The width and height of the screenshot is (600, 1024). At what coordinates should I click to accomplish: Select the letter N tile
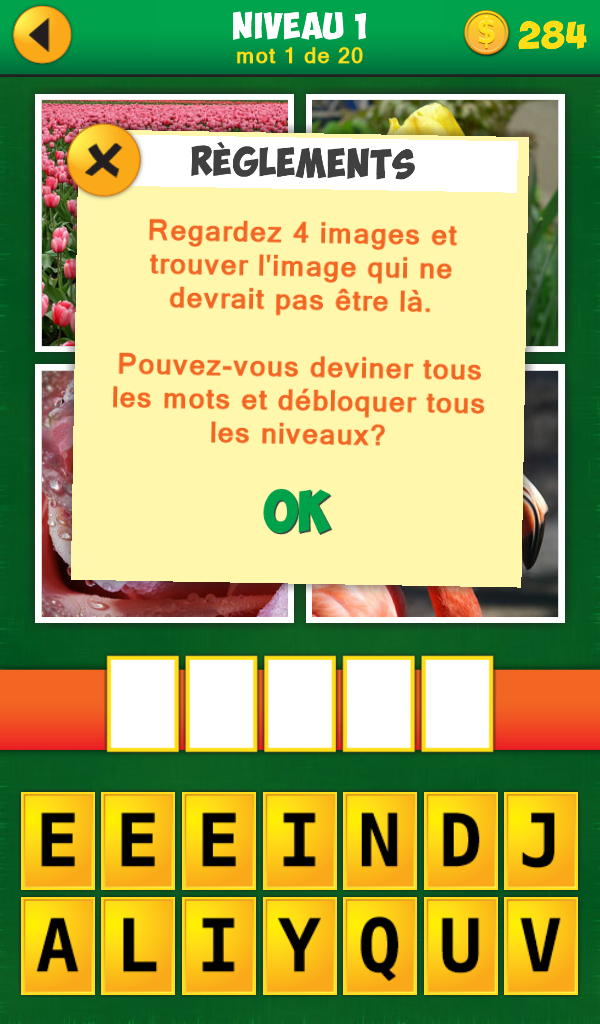coord(379,841)
